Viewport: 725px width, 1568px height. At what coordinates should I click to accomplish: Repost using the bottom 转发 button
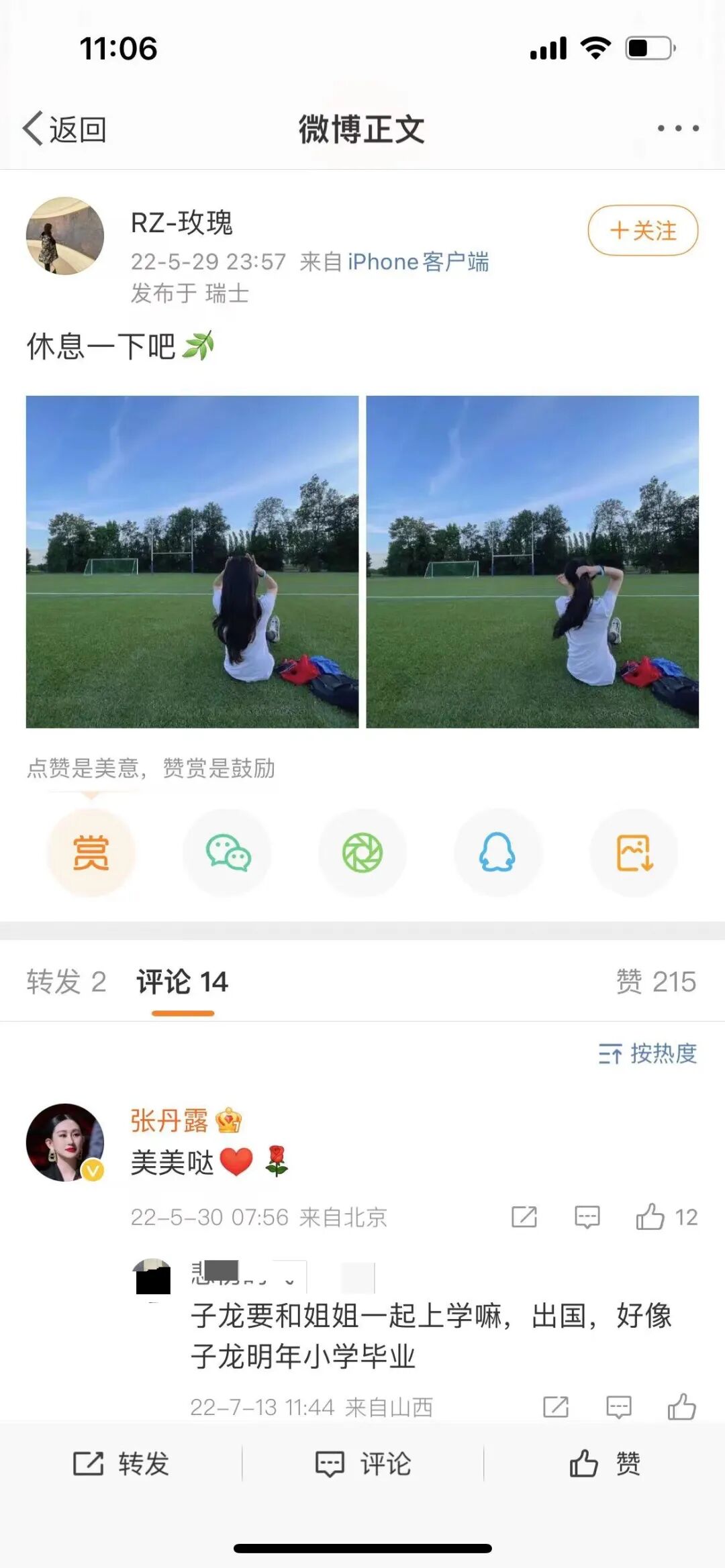(121, 1464)
